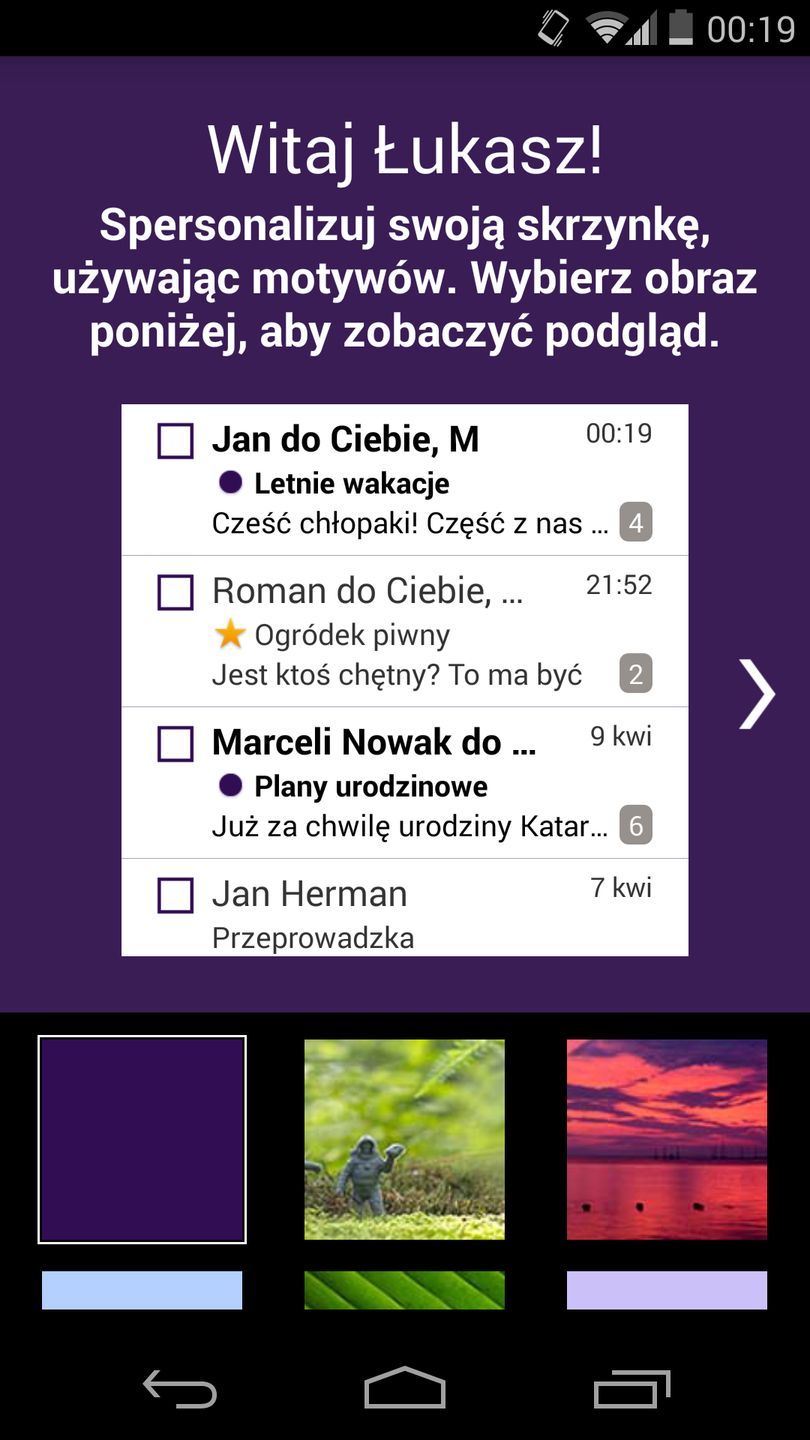Tap the purple unread dot next to Letnie wakacje
Image resolution: width=810 pixels, height=1440 pixels.
point(230,482)
